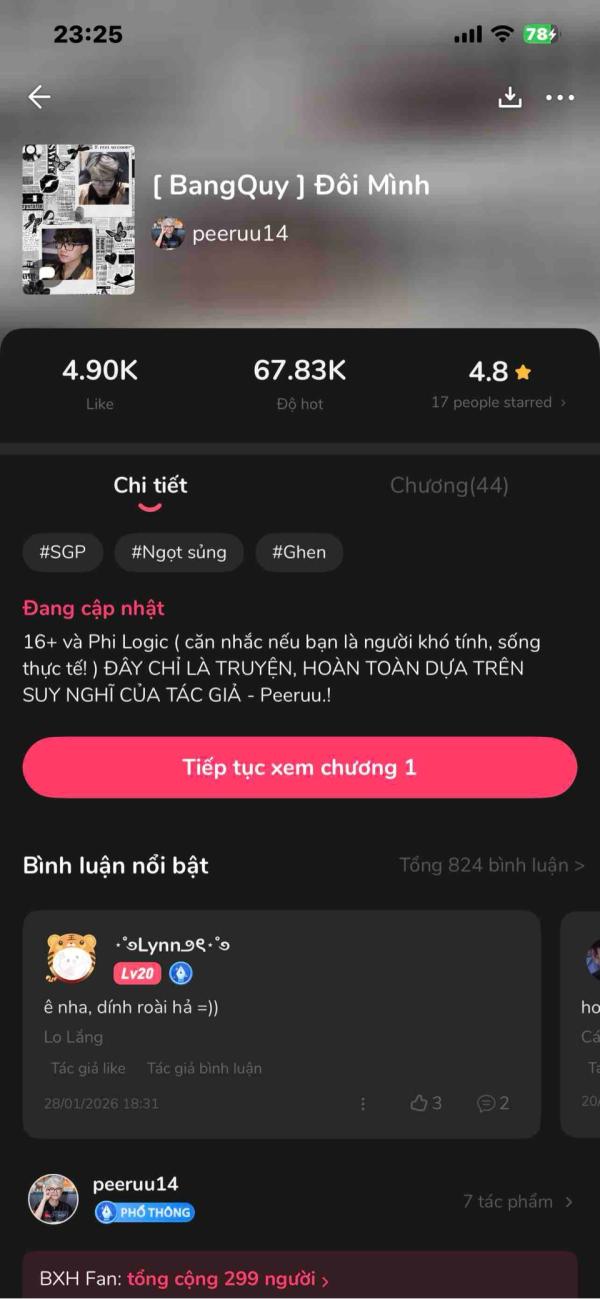This screenshot has width=600, height=1299.
Task: Open the #SGP tag chip
Action: (63, 552)
